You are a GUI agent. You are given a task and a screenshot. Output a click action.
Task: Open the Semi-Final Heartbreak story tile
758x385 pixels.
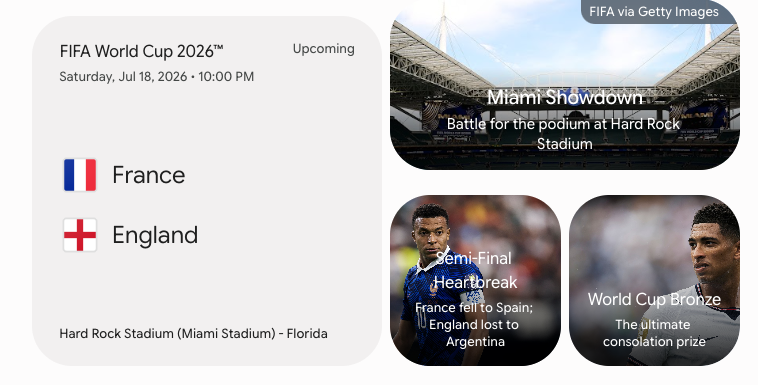475,280
